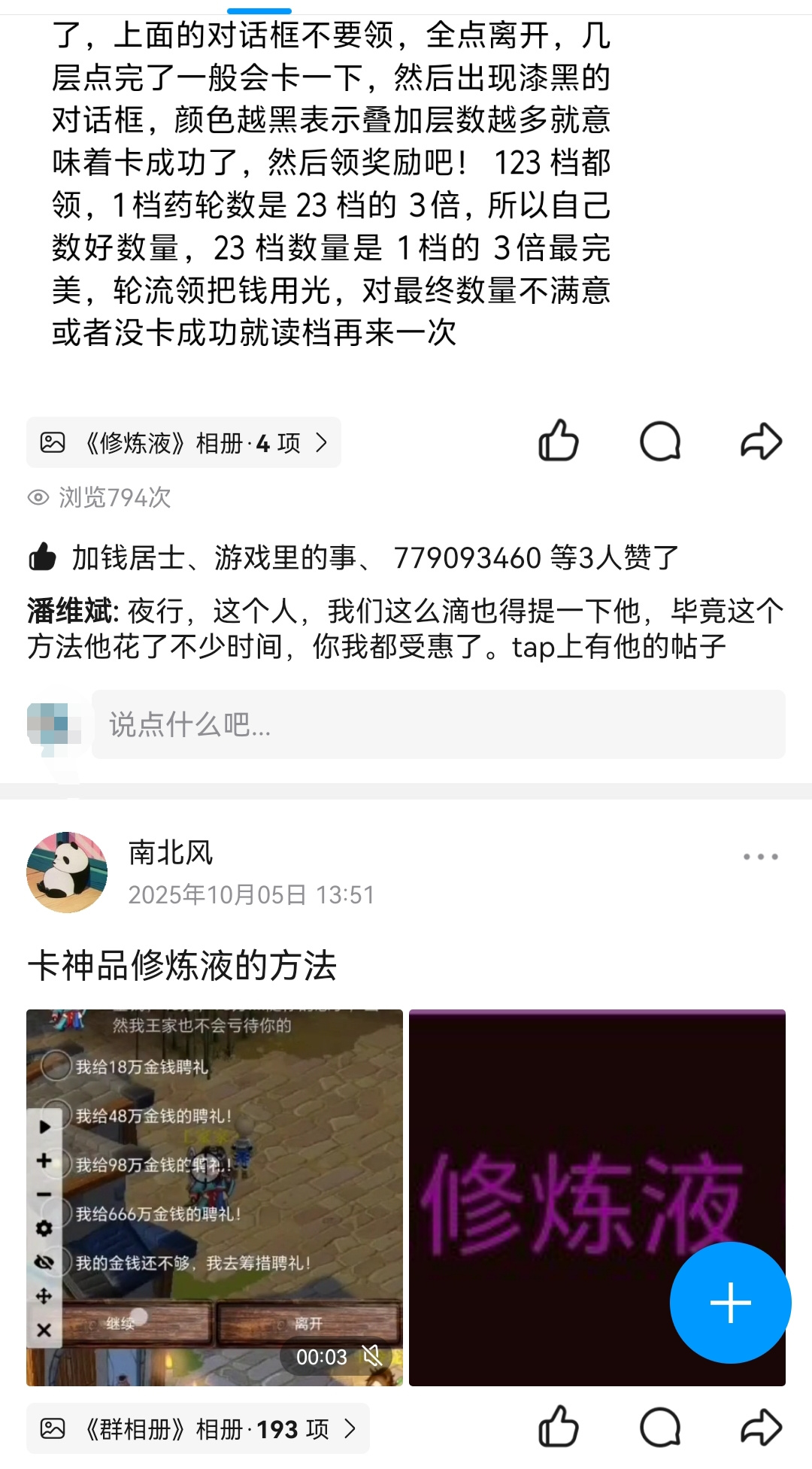Open the overflow menu on 南北风's post
Screen dimensions: 812x1469
[760, 857]
